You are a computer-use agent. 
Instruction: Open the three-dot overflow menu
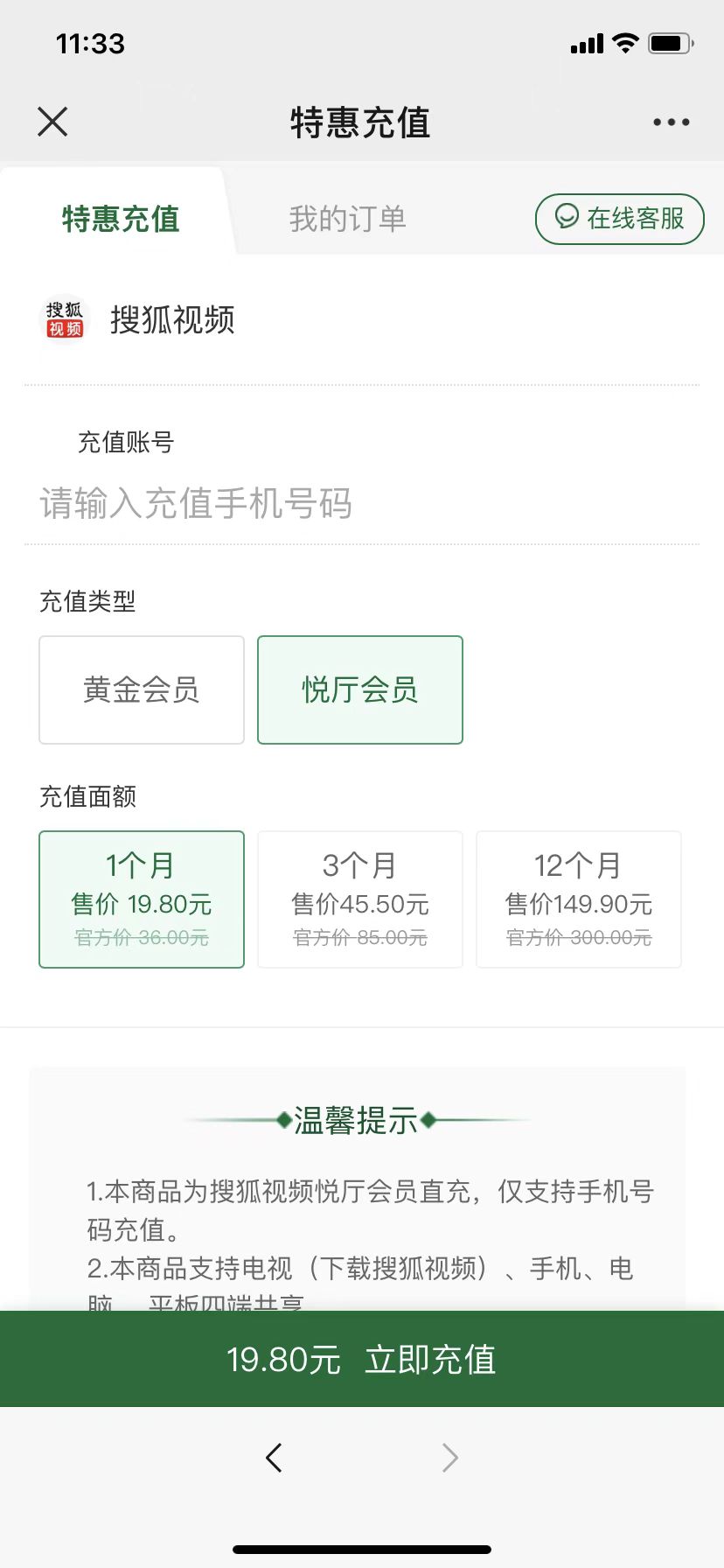[x=671, y=122]
